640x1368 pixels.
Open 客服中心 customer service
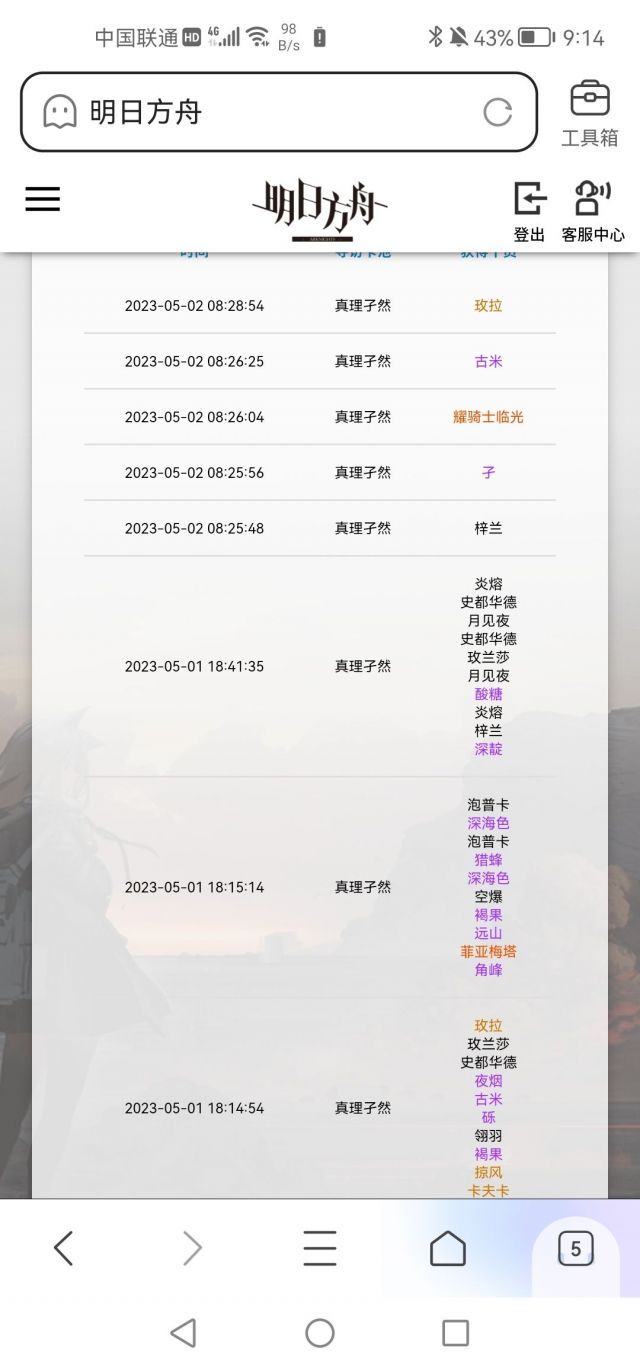click(x=593, y=211)
